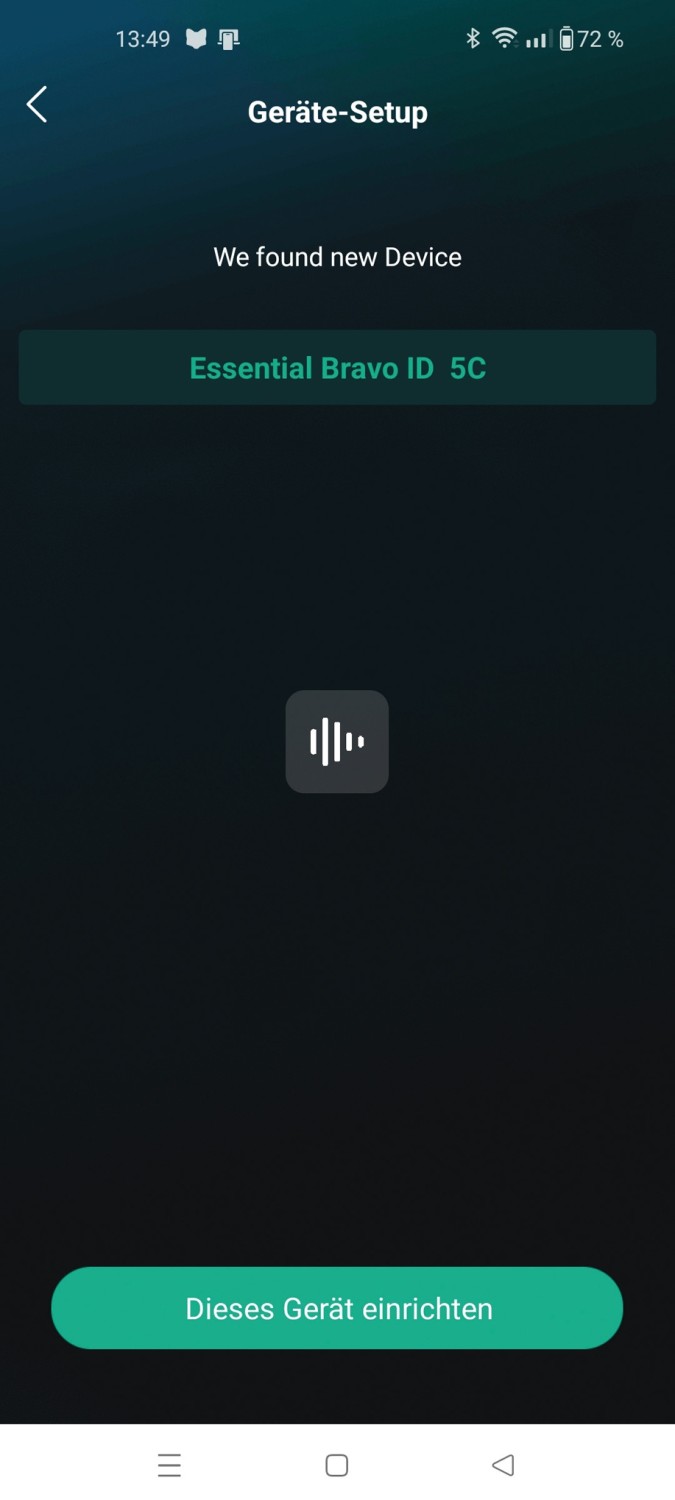Go to the home screen

[337, 1465]
